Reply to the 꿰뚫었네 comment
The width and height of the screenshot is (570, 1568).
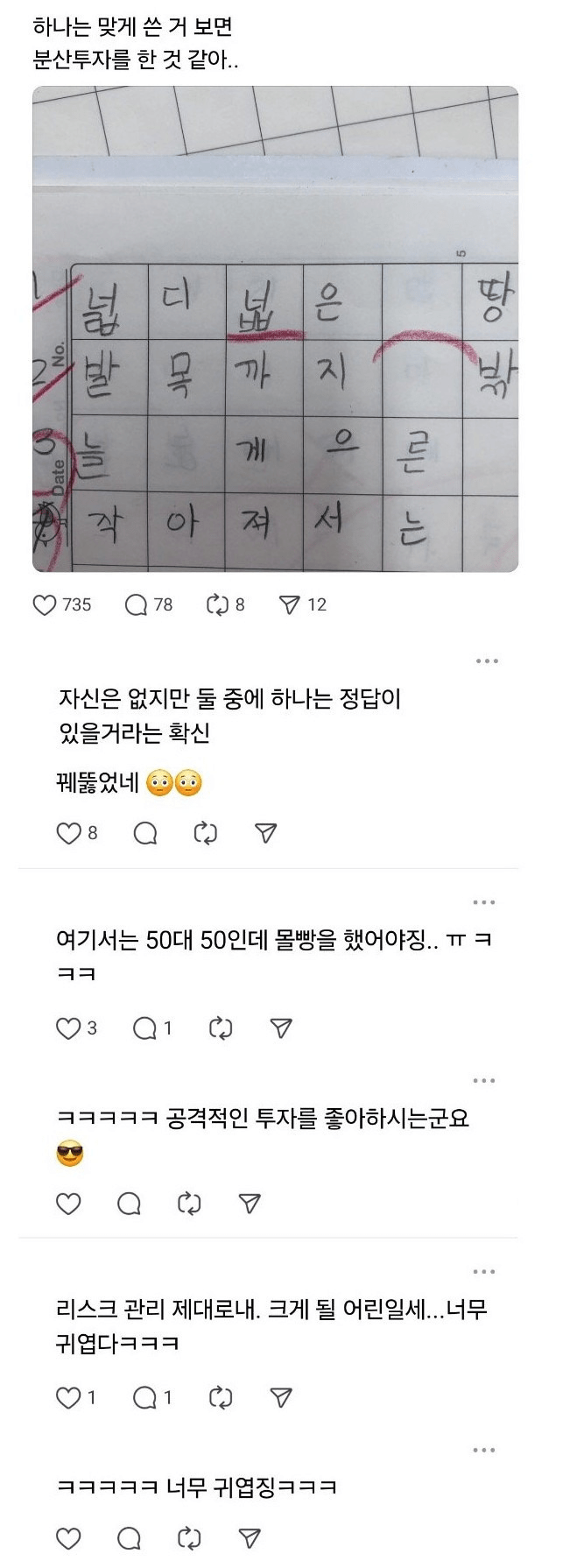145,833
